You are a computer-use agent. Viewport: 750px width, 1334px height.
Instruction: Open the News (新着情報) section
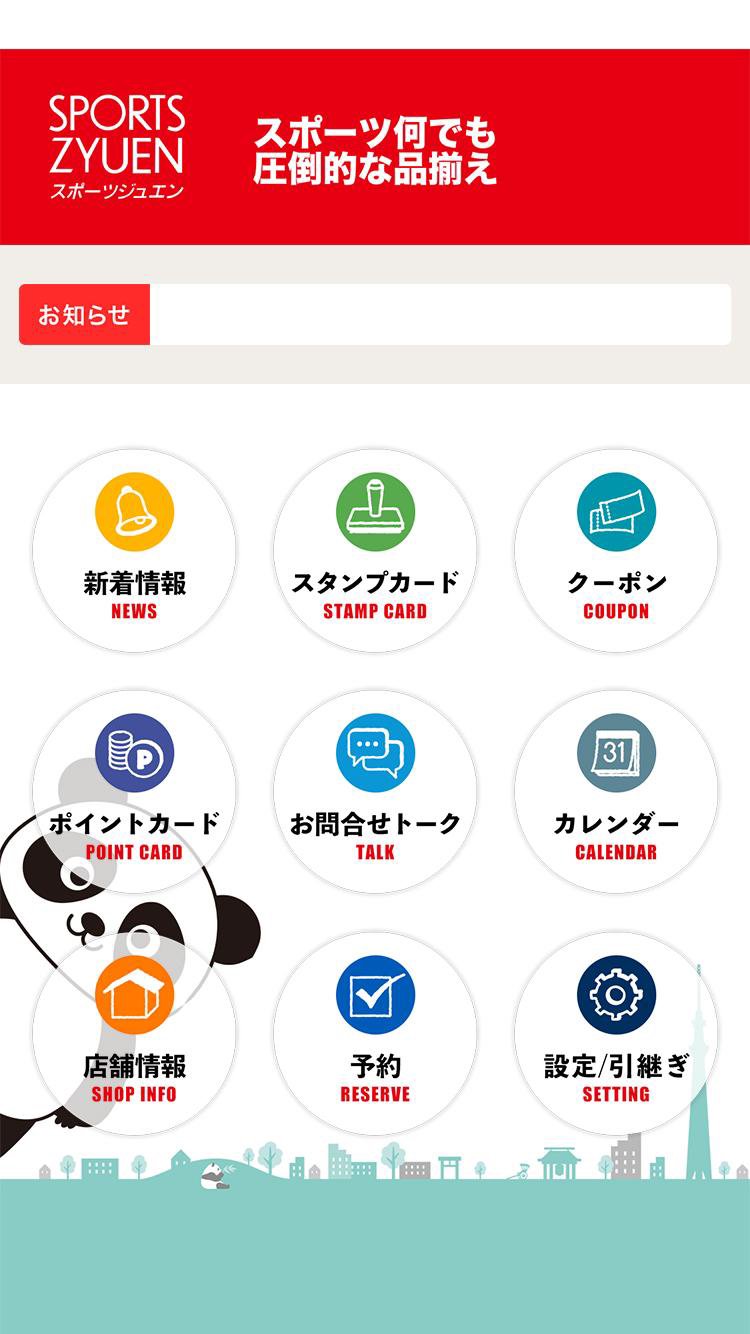134,550
